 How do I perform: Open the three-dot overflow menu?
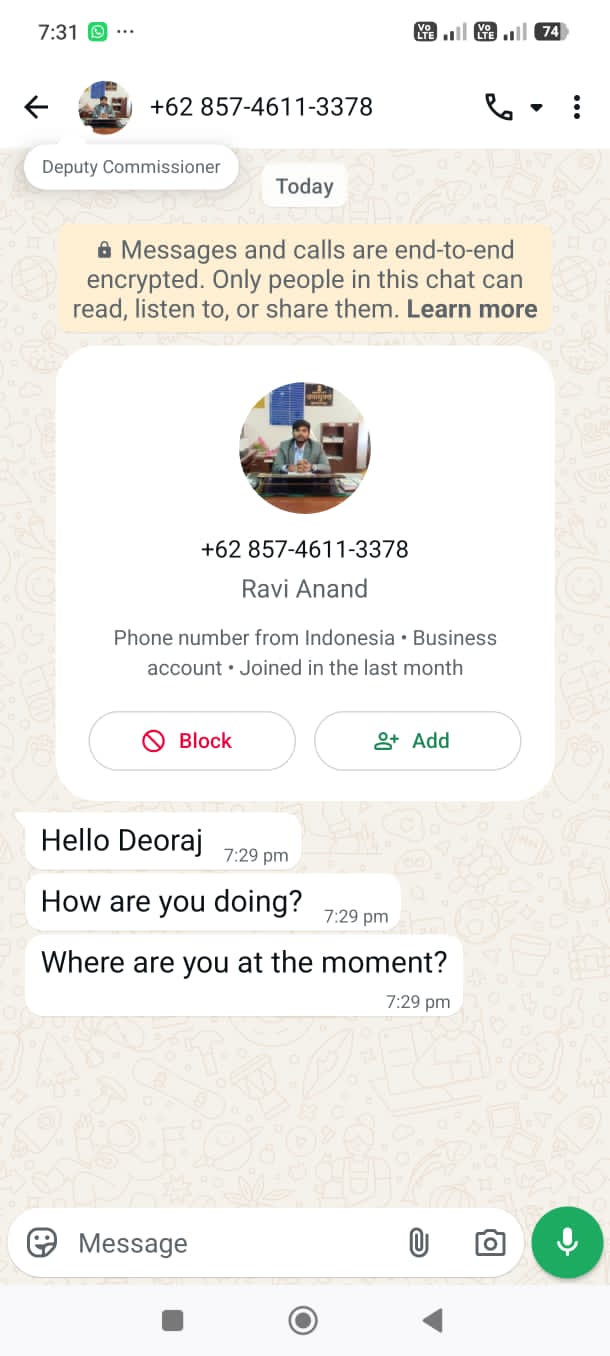(577, 107)
